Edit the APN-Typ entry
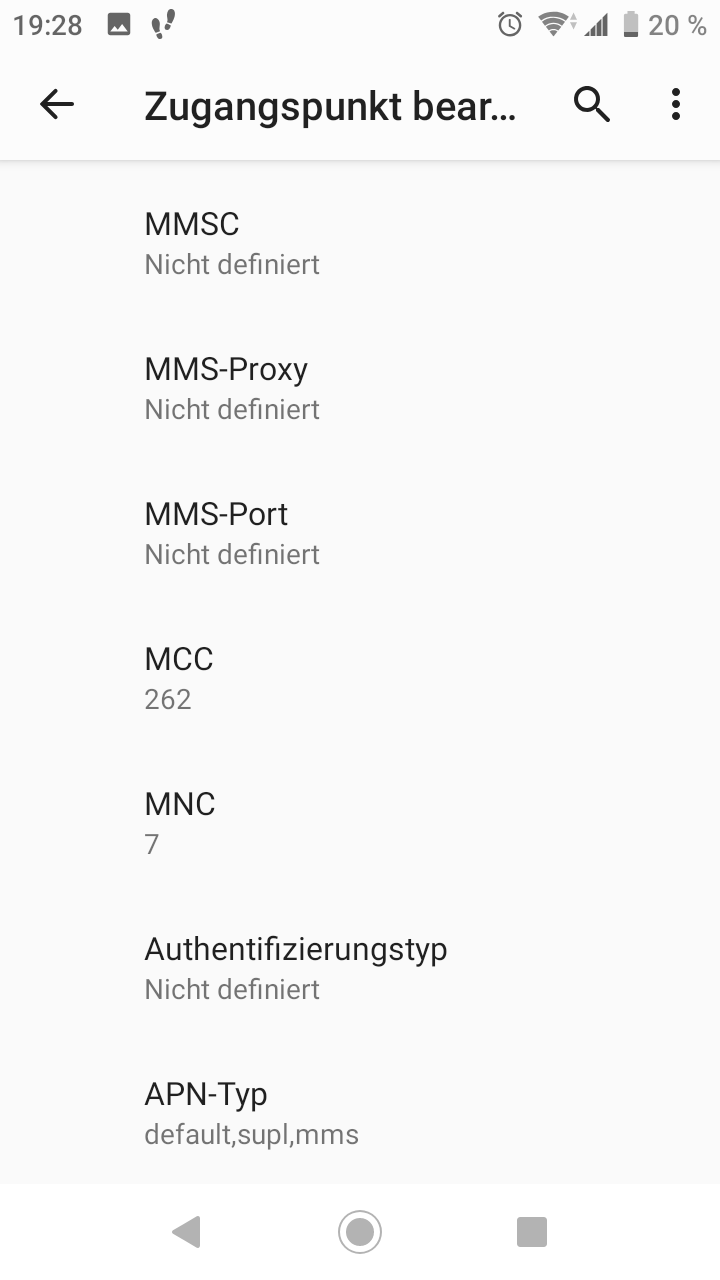 pyautogui.click(x=360, y=1113)
